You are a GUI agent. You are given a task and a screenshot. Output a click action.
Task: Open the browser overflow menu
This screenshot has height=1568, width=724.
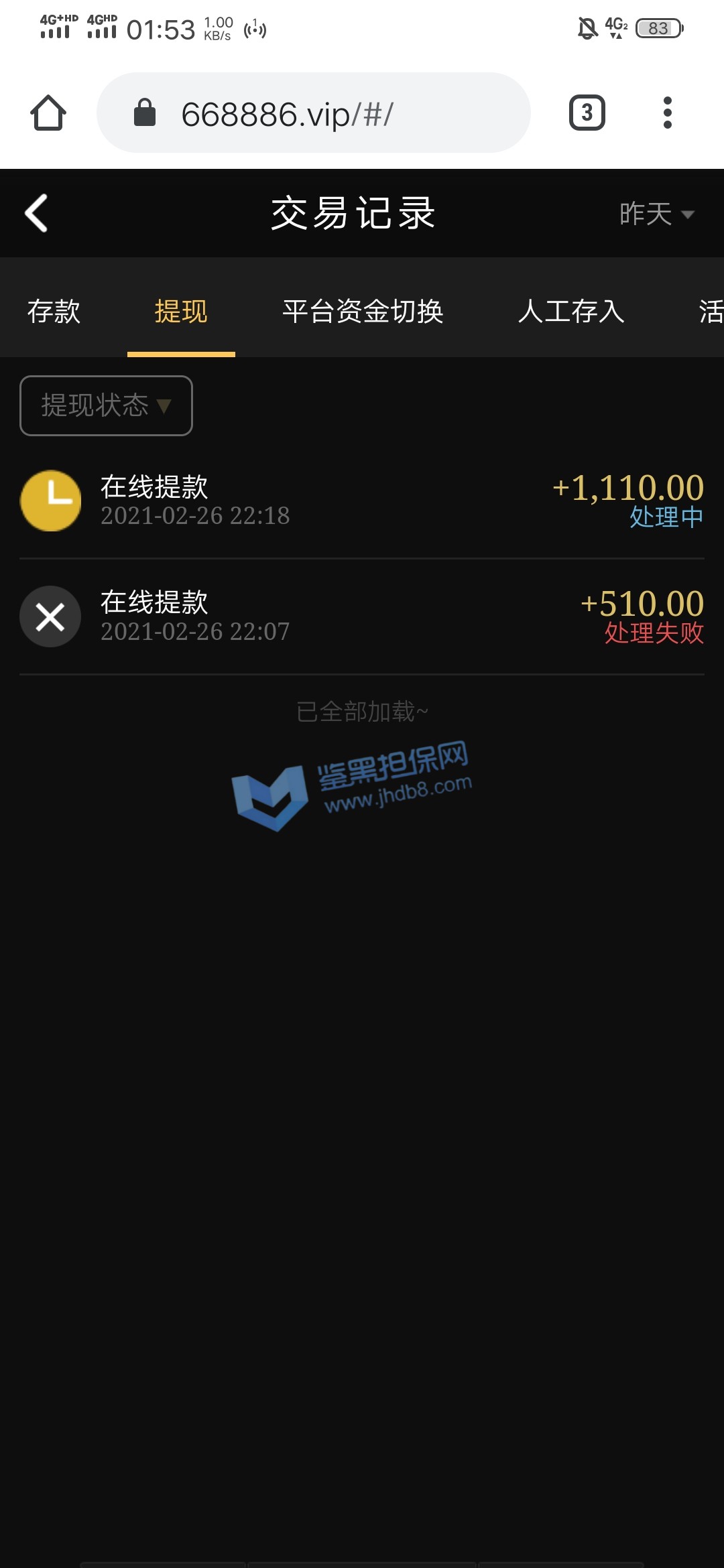[667, 113]
